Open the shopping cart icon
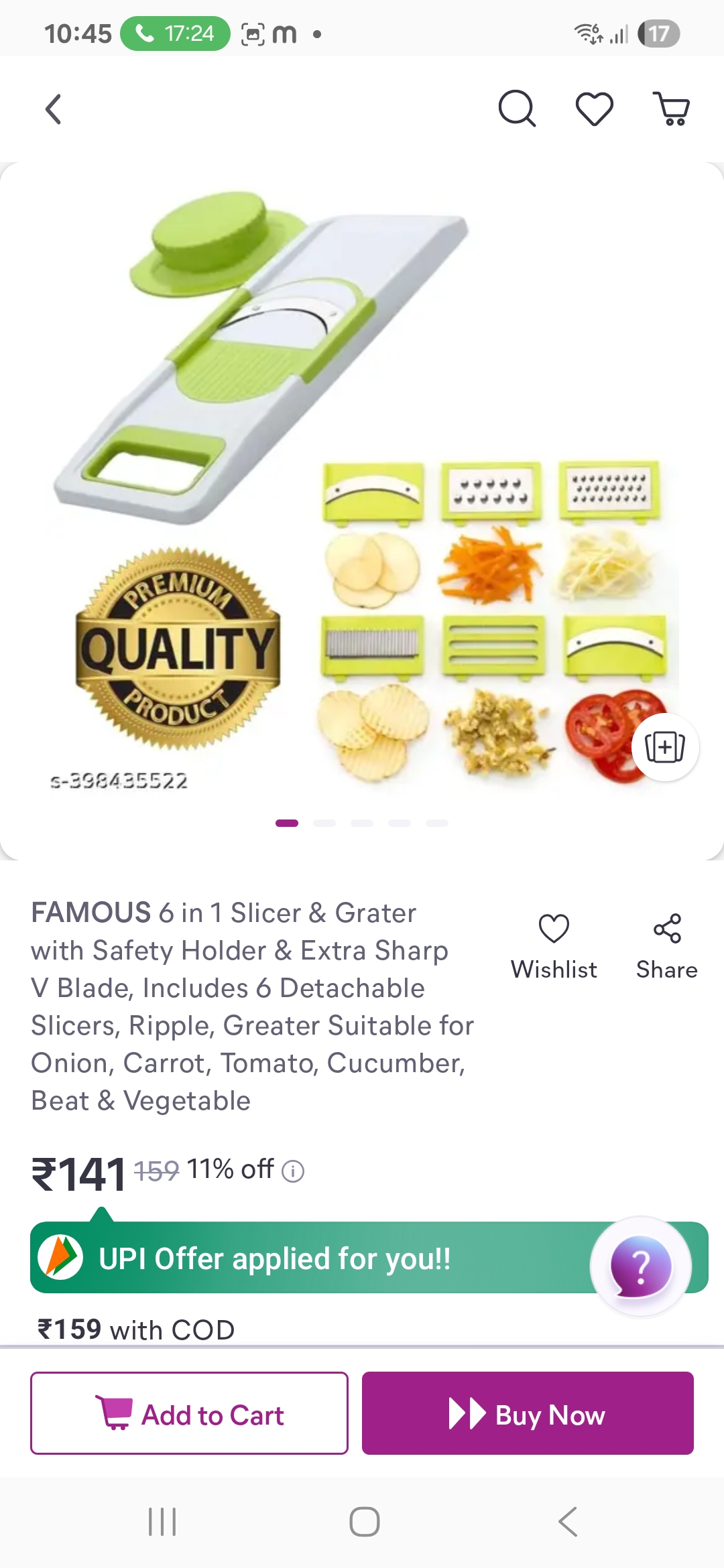This screenshot has height=1568, width=724. [672, 109]
